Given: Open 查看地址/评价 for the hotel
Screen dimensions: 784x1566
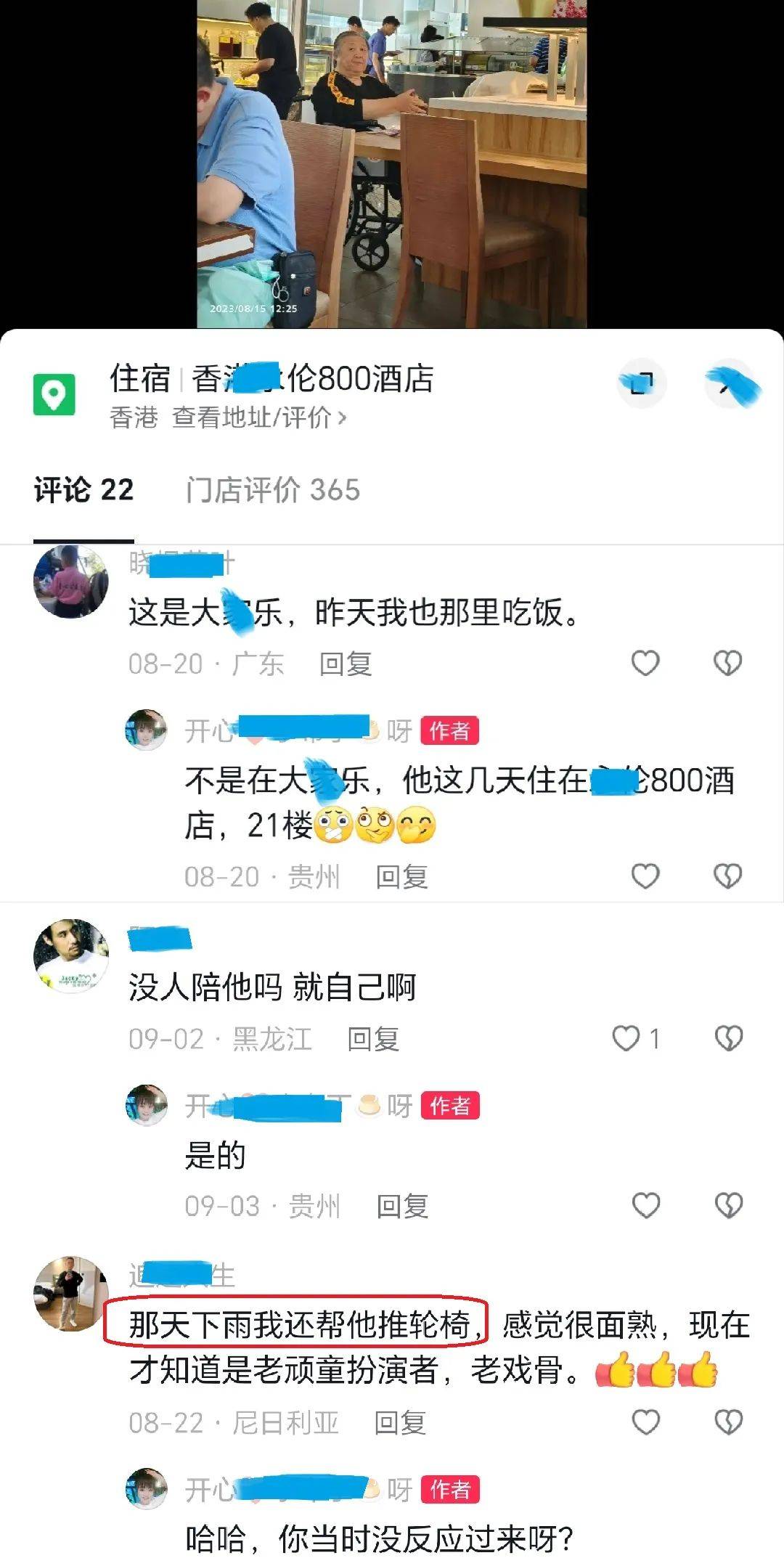Looking at the screenshot, I should 258,417.
